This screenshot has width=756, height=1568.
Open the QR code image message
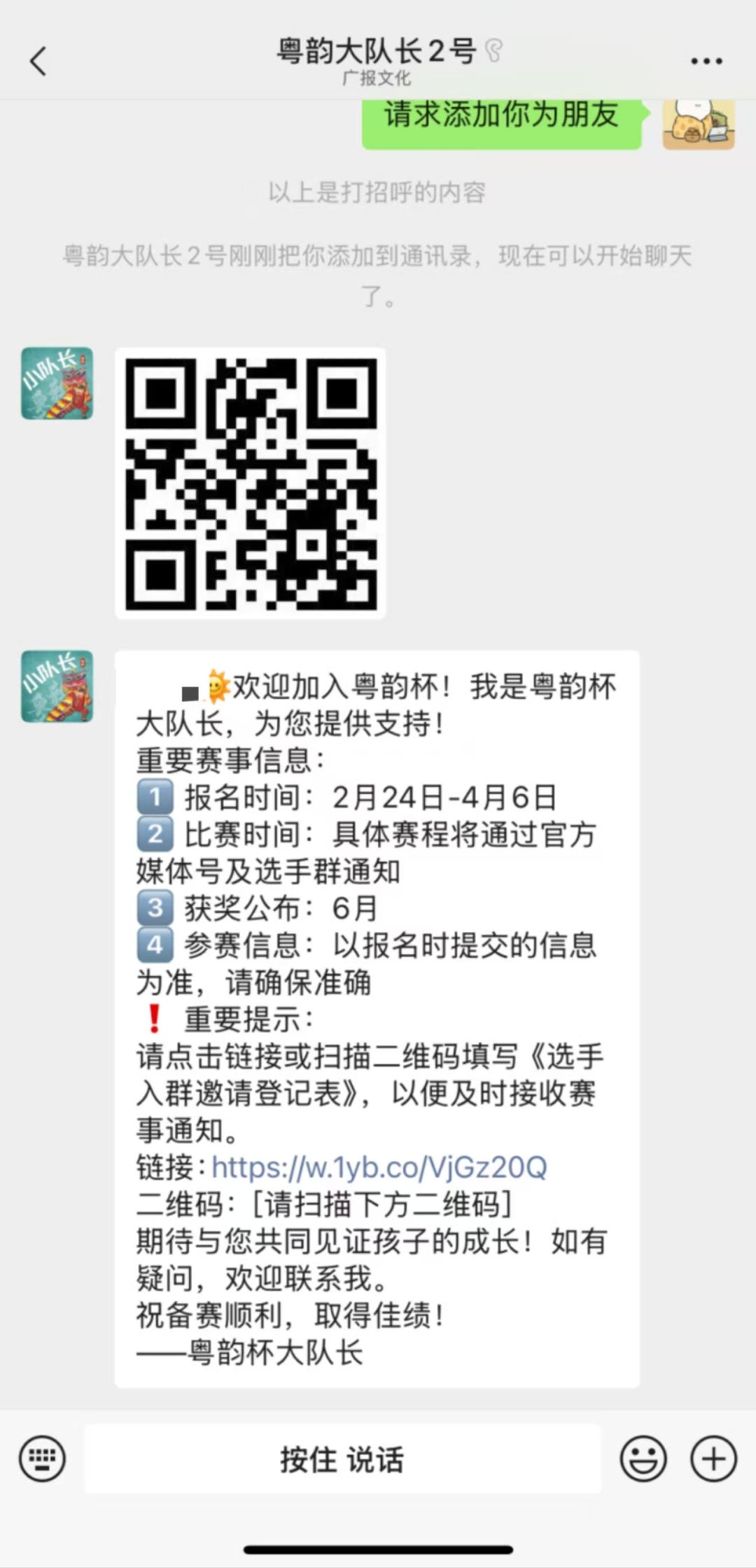click(250, 483)
